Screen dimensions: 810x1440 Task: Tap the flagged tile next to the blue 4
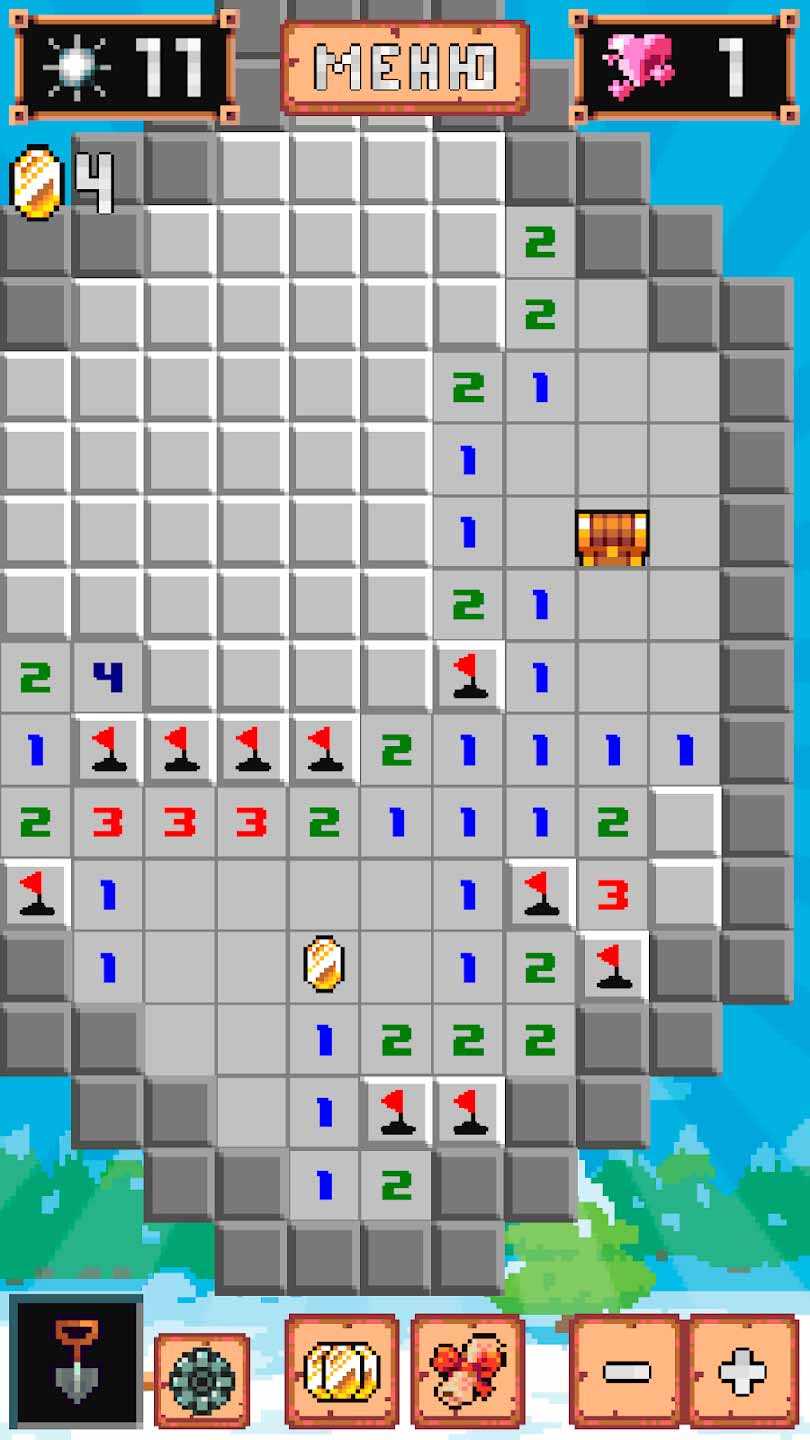[109, 750]
